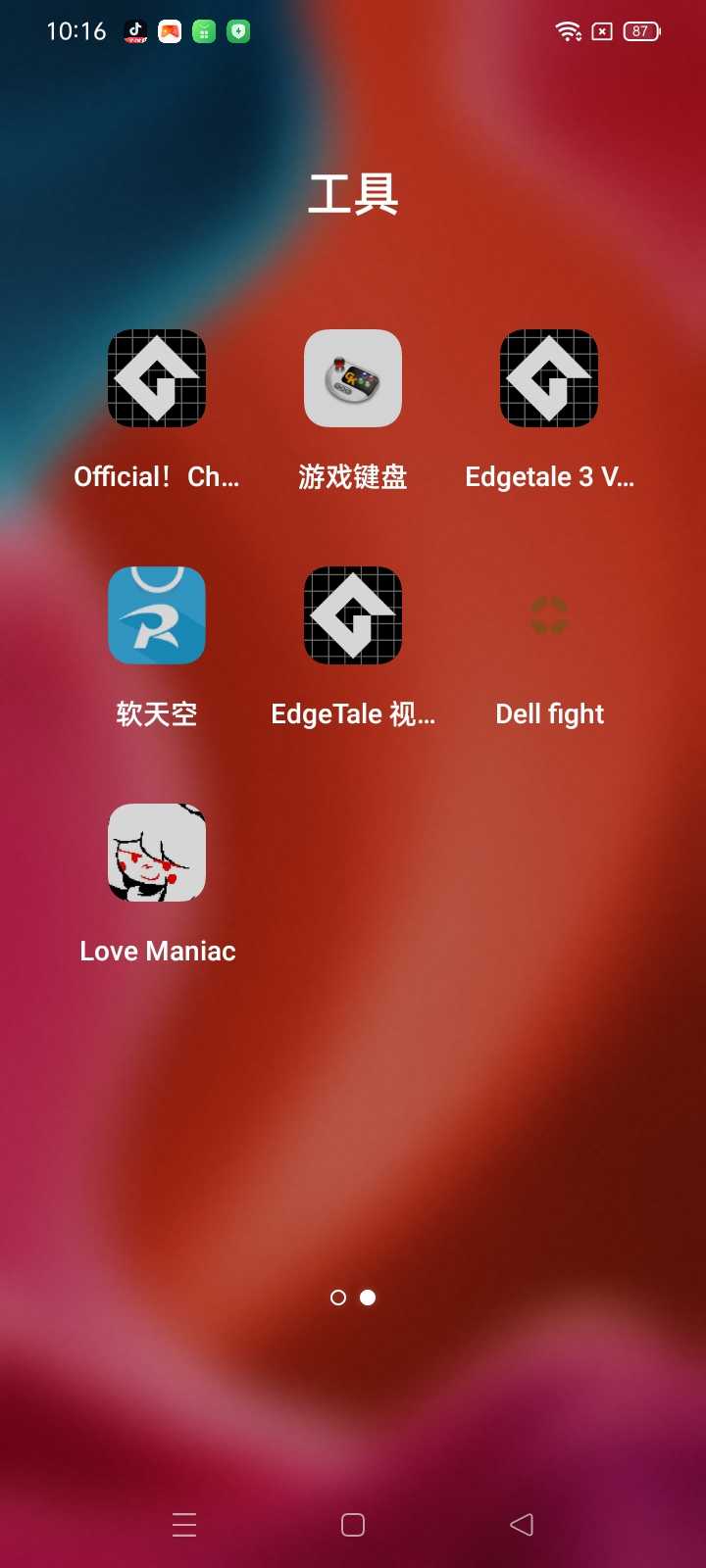Open the 软天空 app
This screenshot has width=706, height=1568.
pyautogui.click(x=157, y=615)
